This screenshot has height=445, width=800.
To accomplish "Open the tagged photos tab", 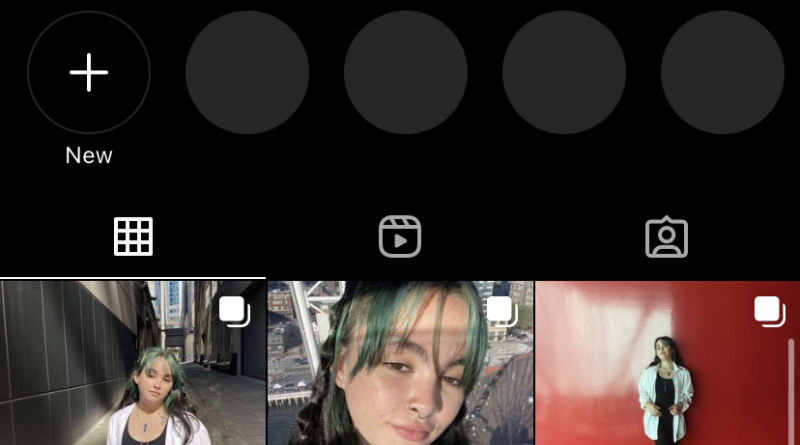I will 666,237.
